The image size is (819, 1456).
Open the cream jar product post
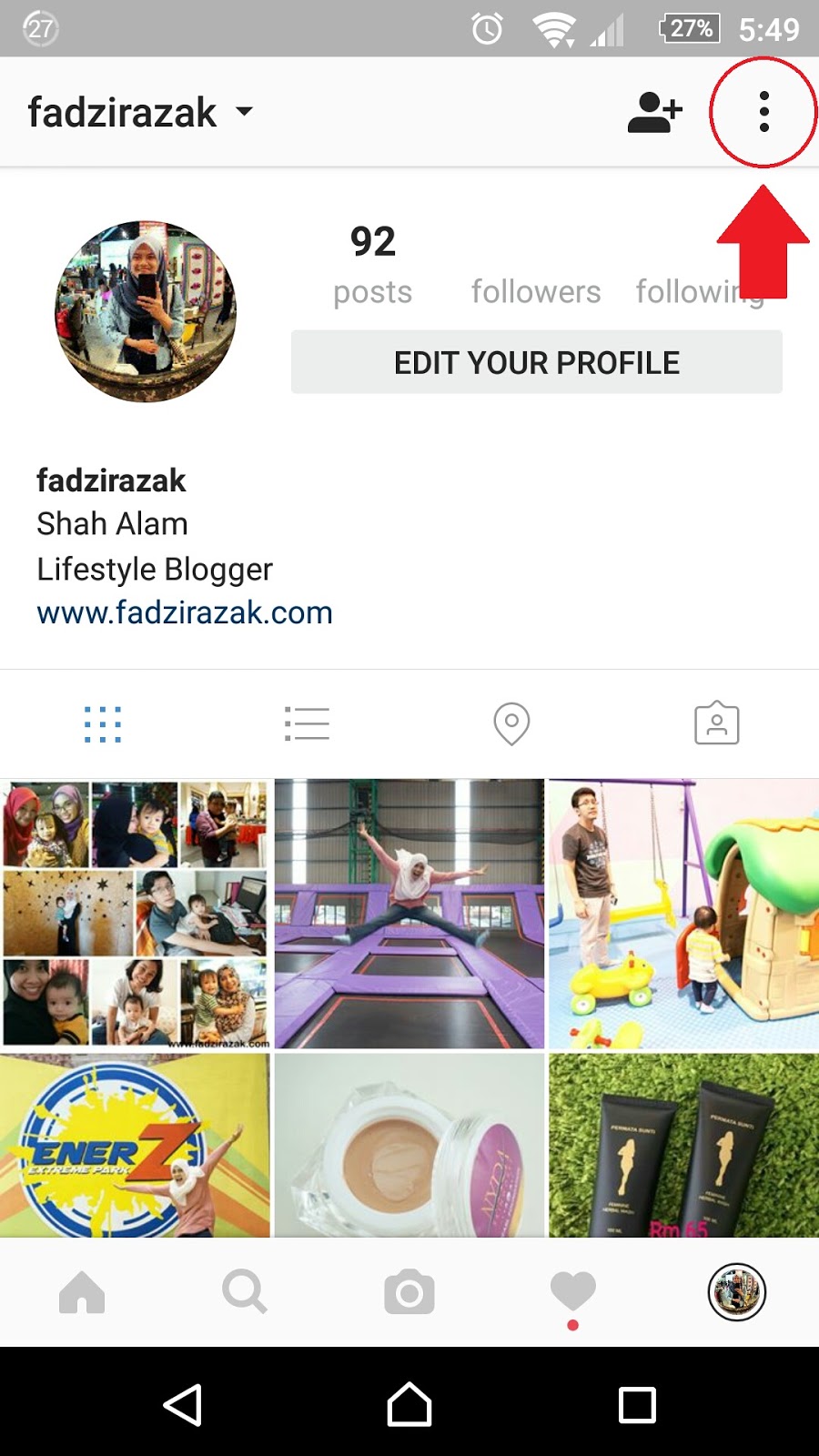pos(409,1146)
